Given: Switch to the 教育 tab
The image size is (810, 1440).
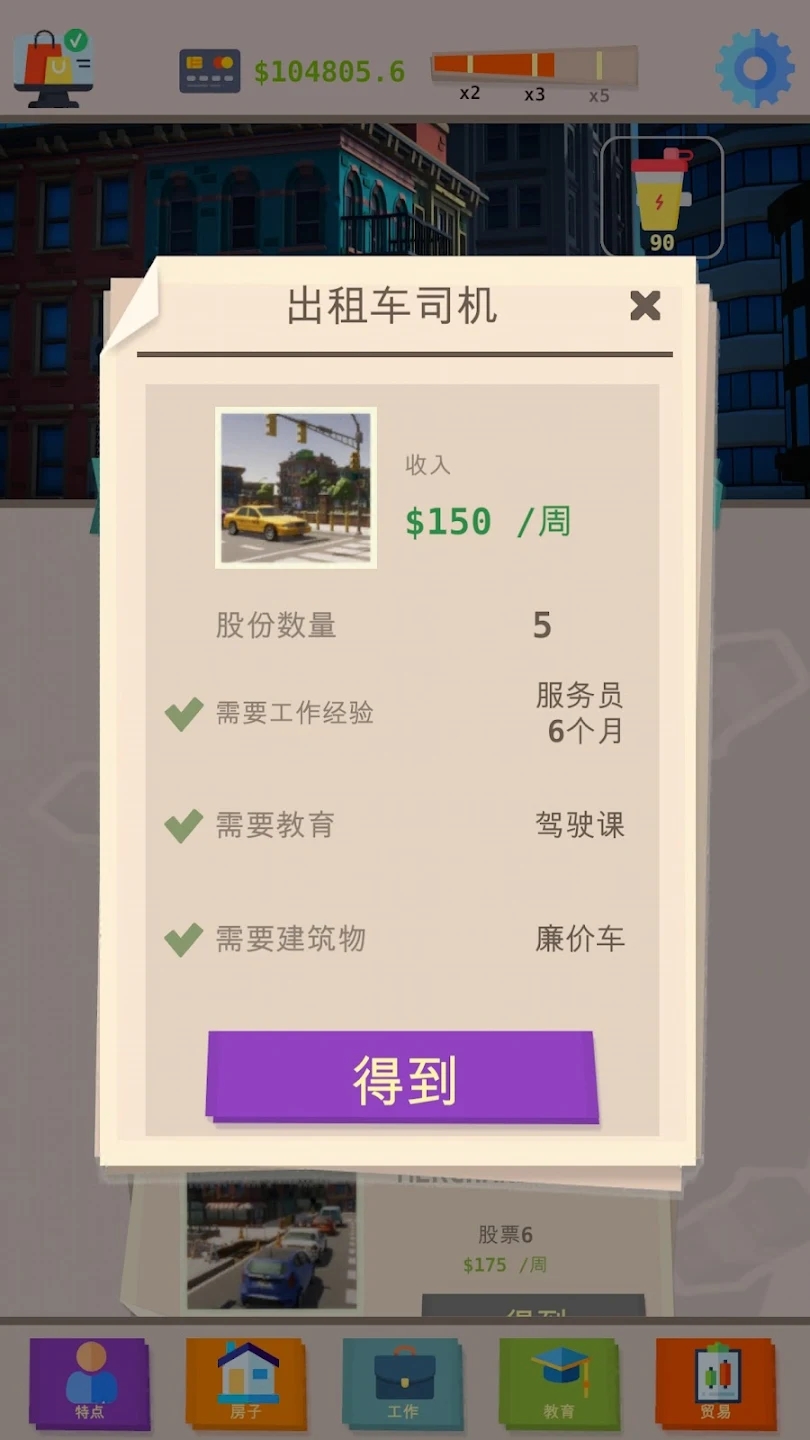Looking at the screenshot, I should click(x=559, y=1384).
